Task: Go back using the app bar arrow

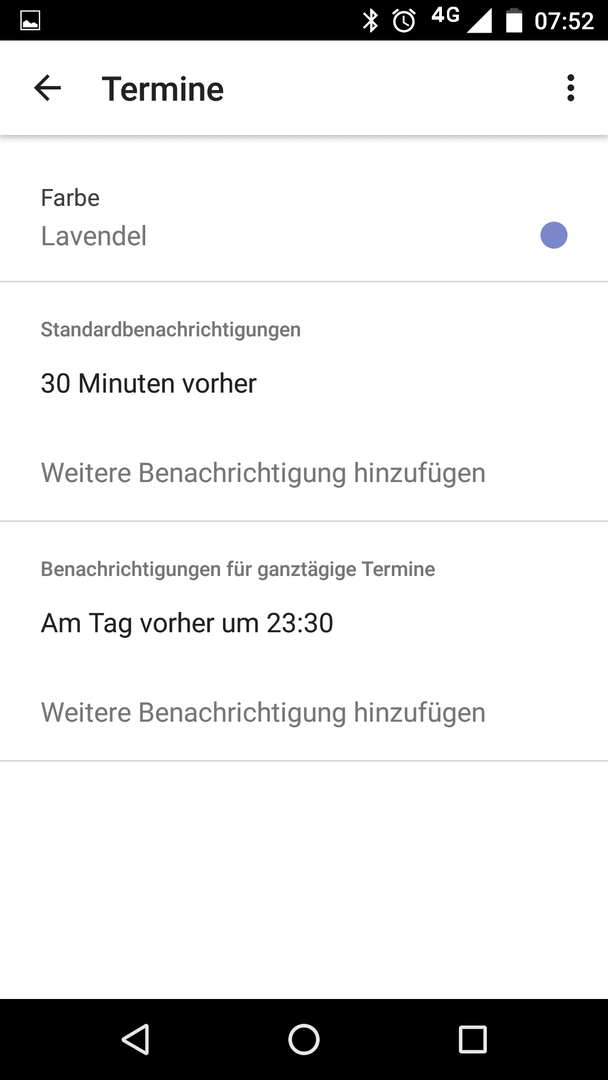Action: pyautogui.click(x=48, y=88)
